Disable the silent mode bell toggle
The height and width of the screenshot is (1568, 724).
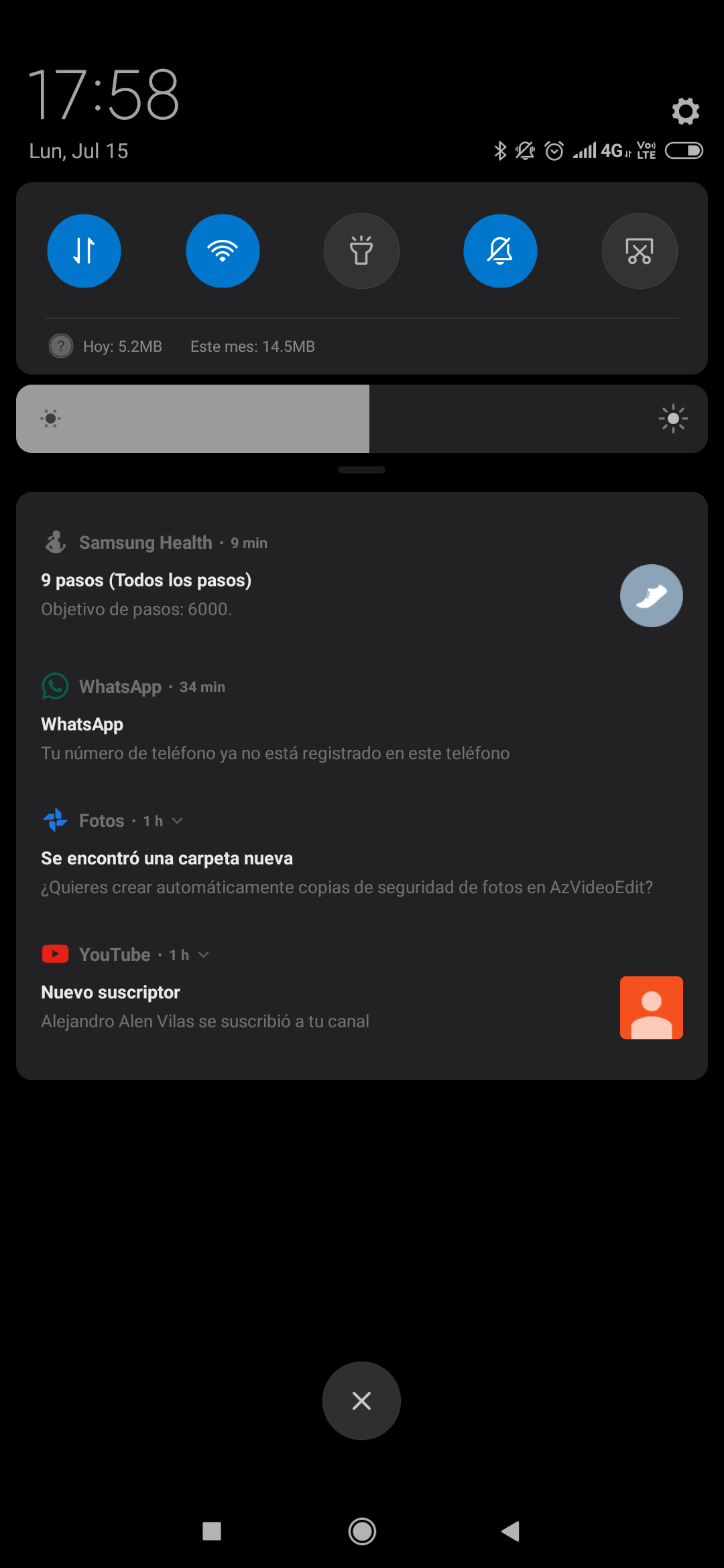500,251
